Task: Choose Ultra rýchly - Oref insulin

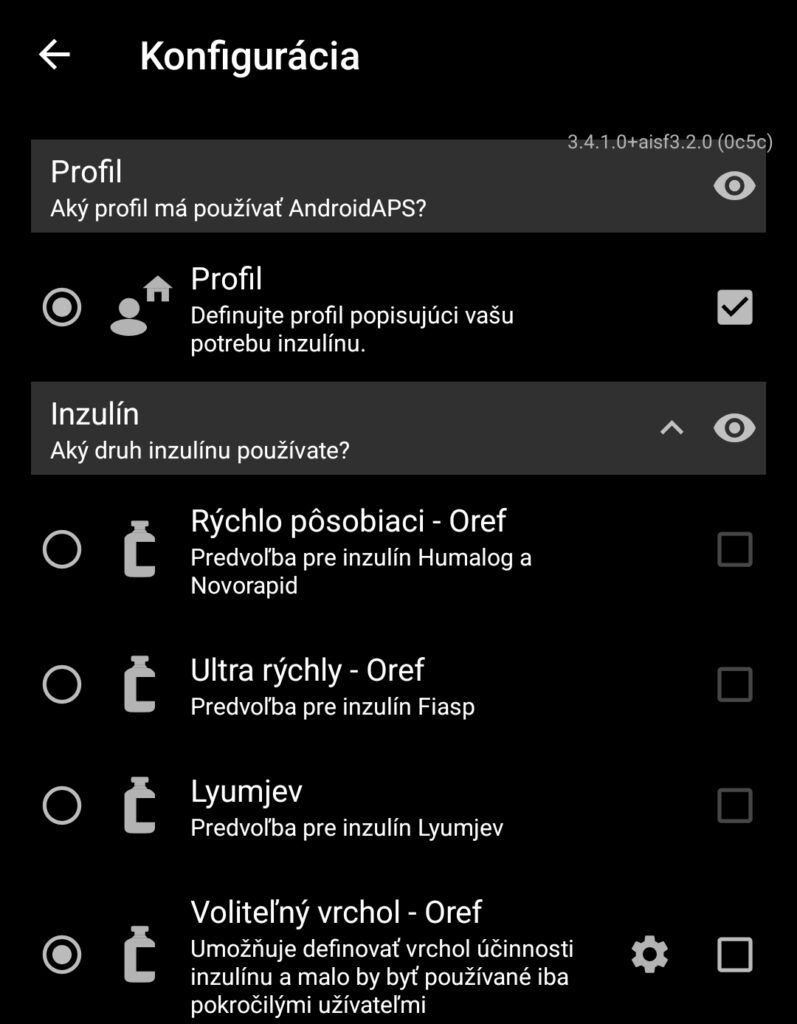Action: (63, 685)
